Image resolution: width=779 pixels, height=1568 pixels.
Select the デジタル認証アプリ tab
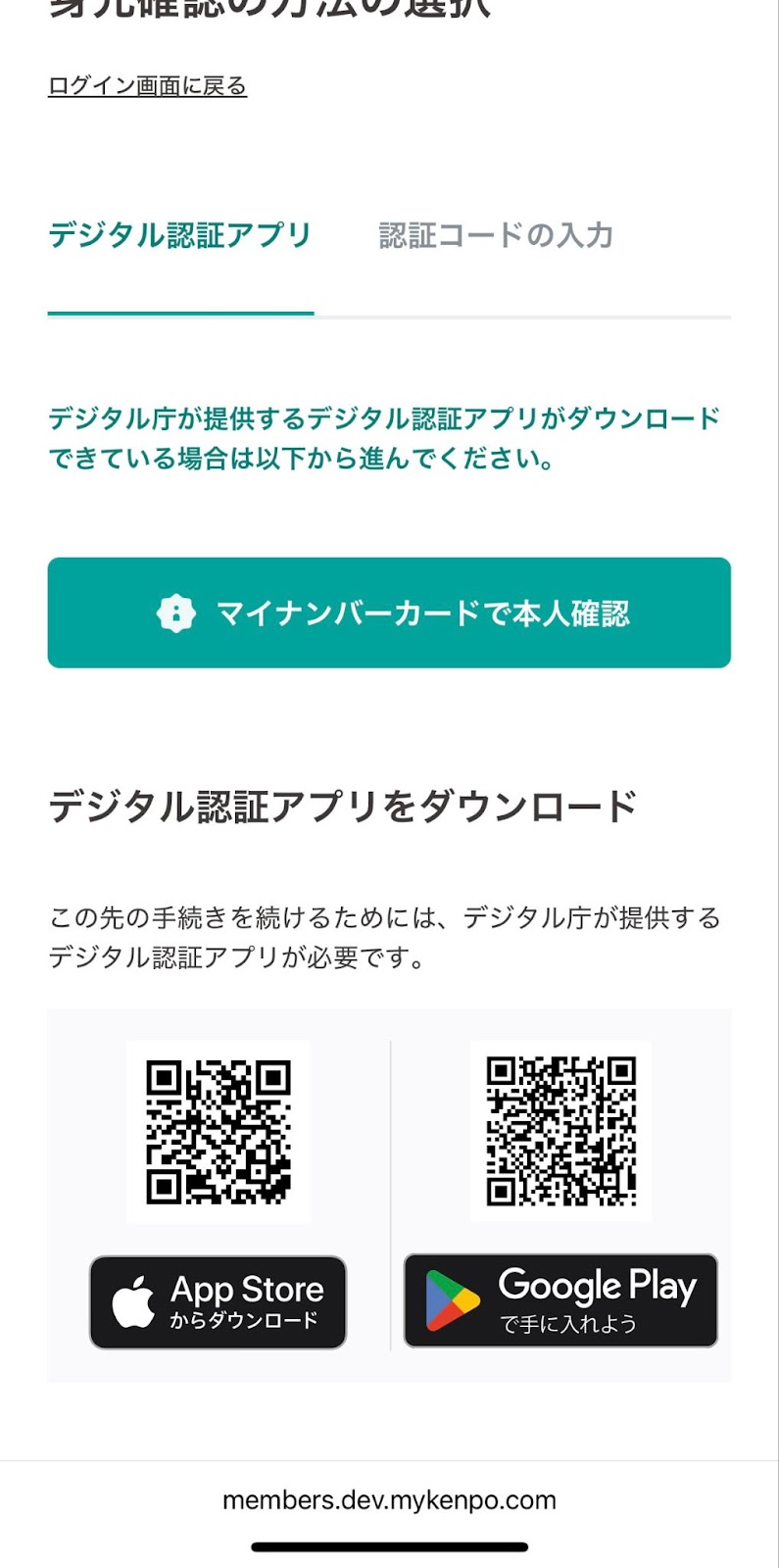point(180,236)
